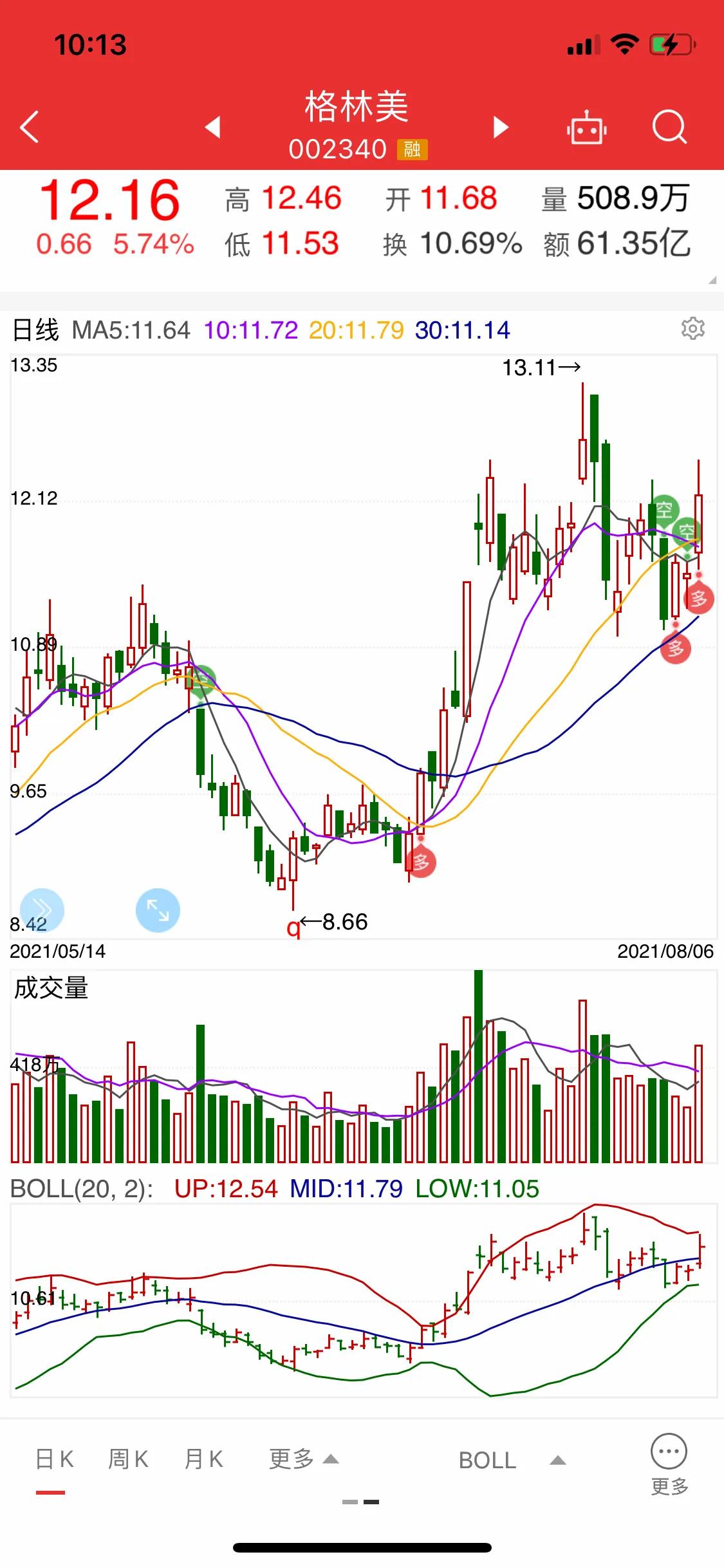Tap the double-arrow collapse button on chart

click(42, 910)
